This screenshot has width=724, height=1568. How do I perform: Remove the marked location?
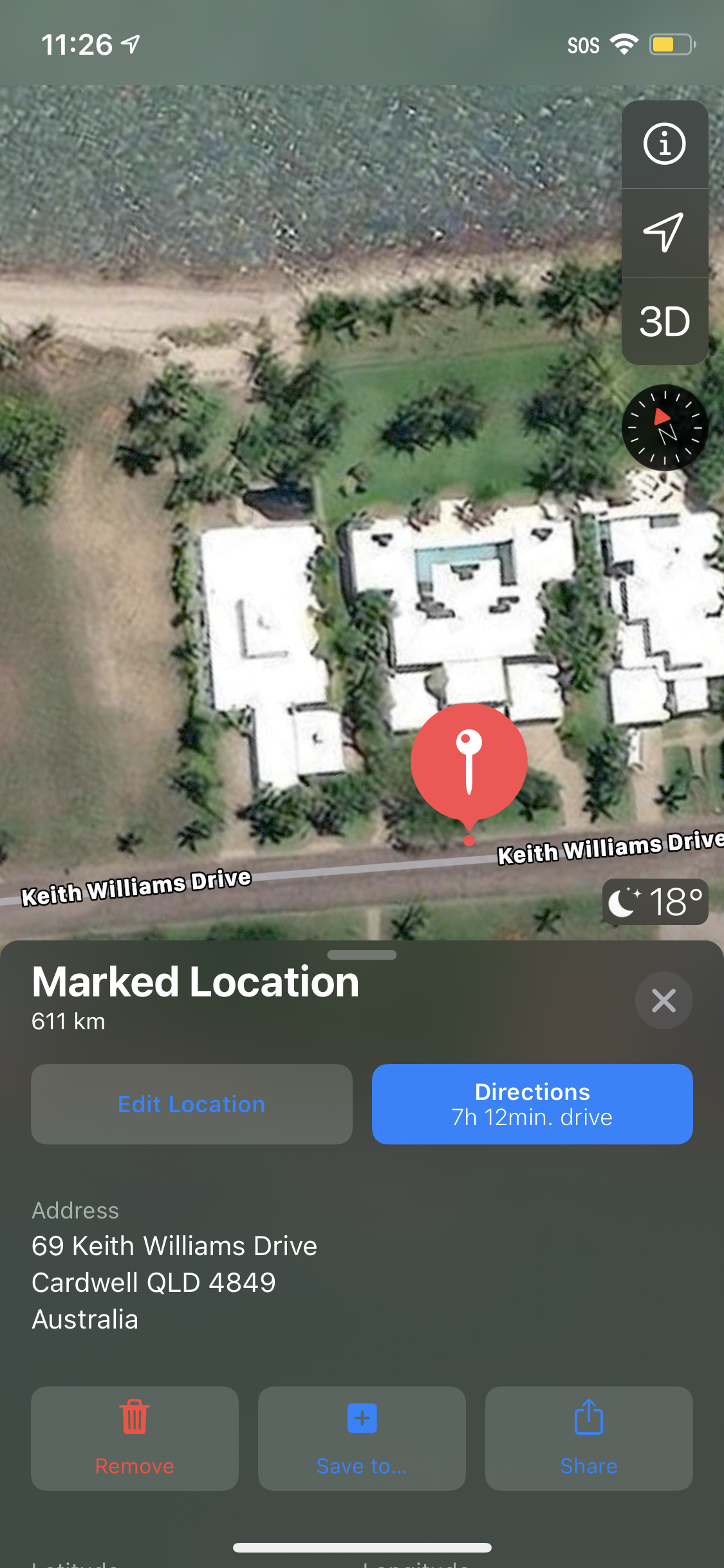[135, 1438]
